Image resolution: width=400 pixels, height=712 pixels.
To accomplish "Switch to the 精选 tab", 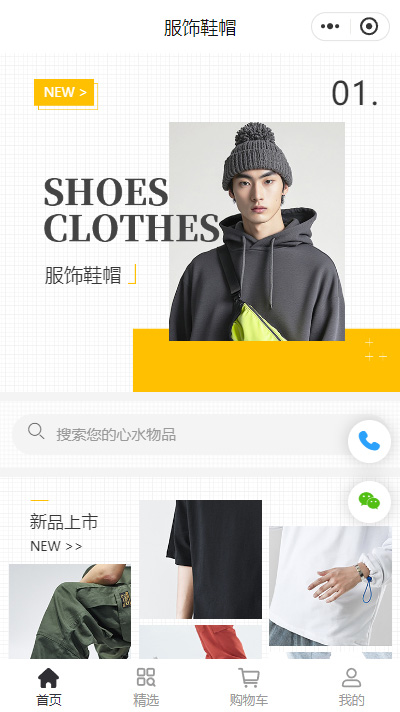I will pyautogui.click(x=146, y=686).
